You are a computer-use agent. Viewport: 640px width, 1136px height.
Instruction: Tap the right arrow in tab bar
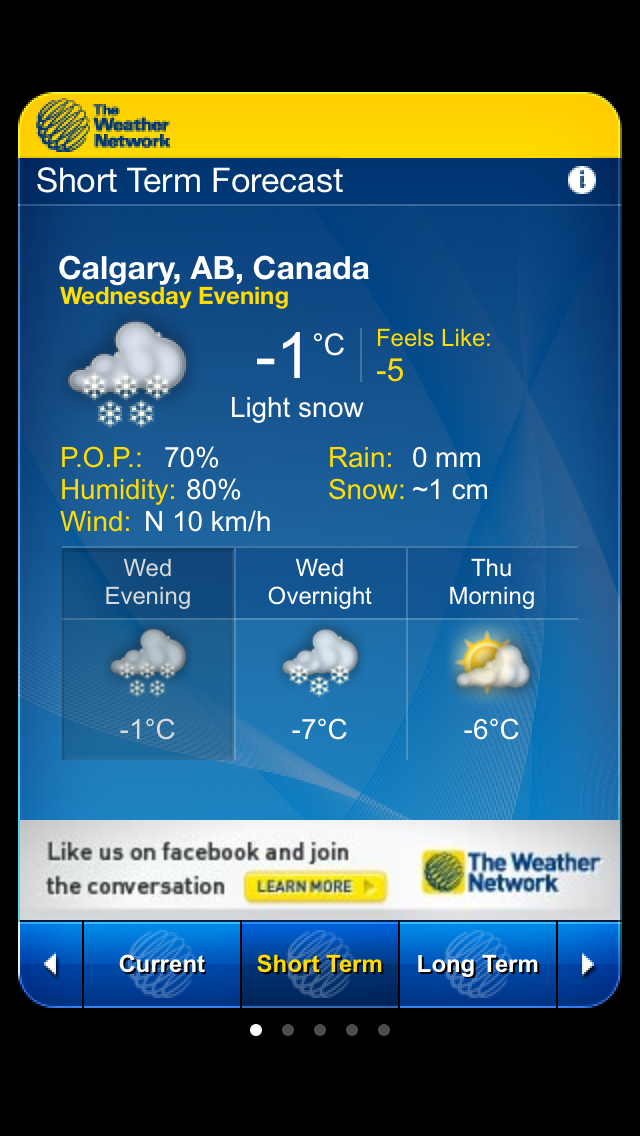pos(589,964)
